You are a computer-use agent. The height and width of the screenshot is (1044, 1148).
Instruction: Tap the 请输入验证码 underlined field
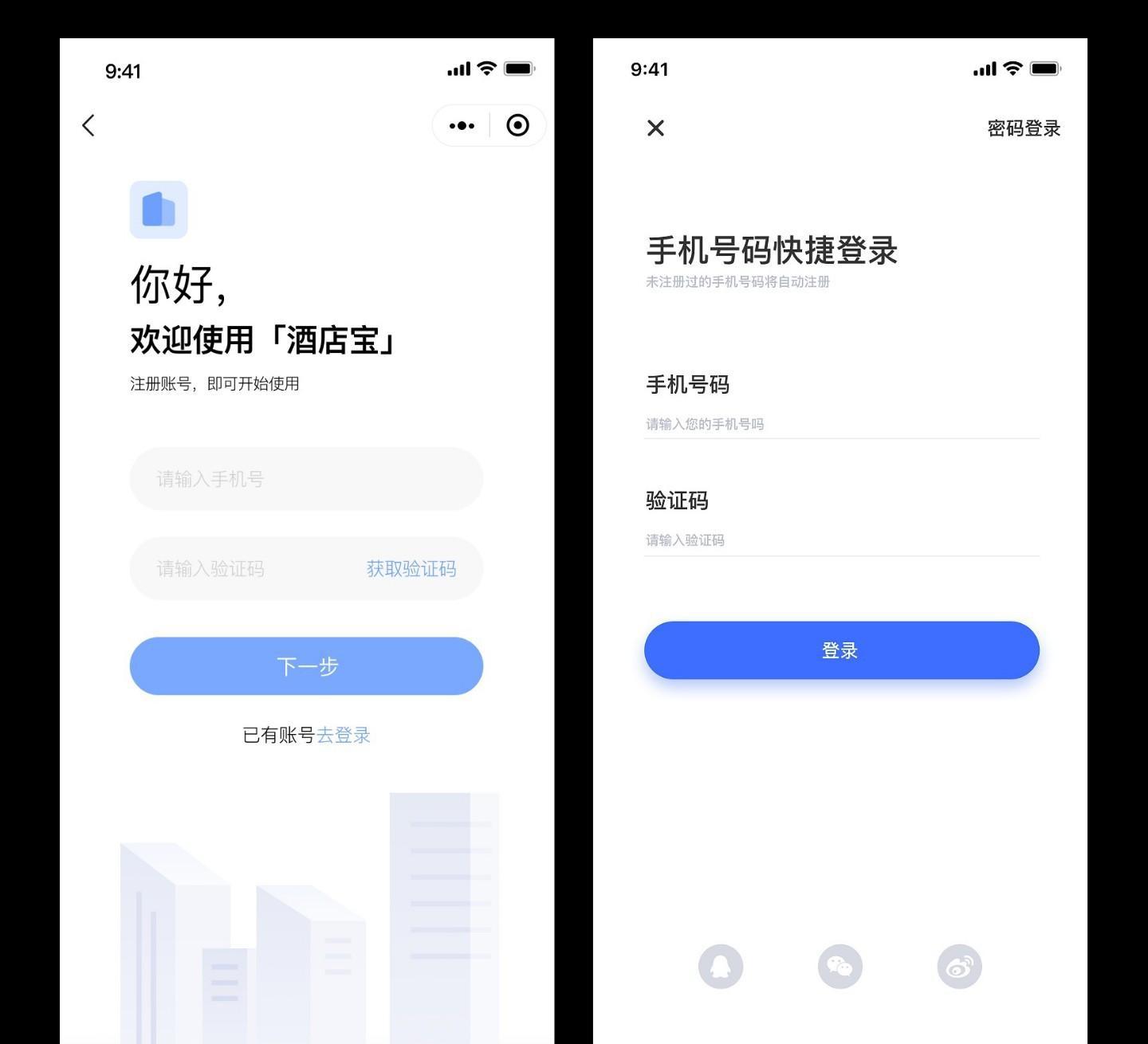point(841,540)
